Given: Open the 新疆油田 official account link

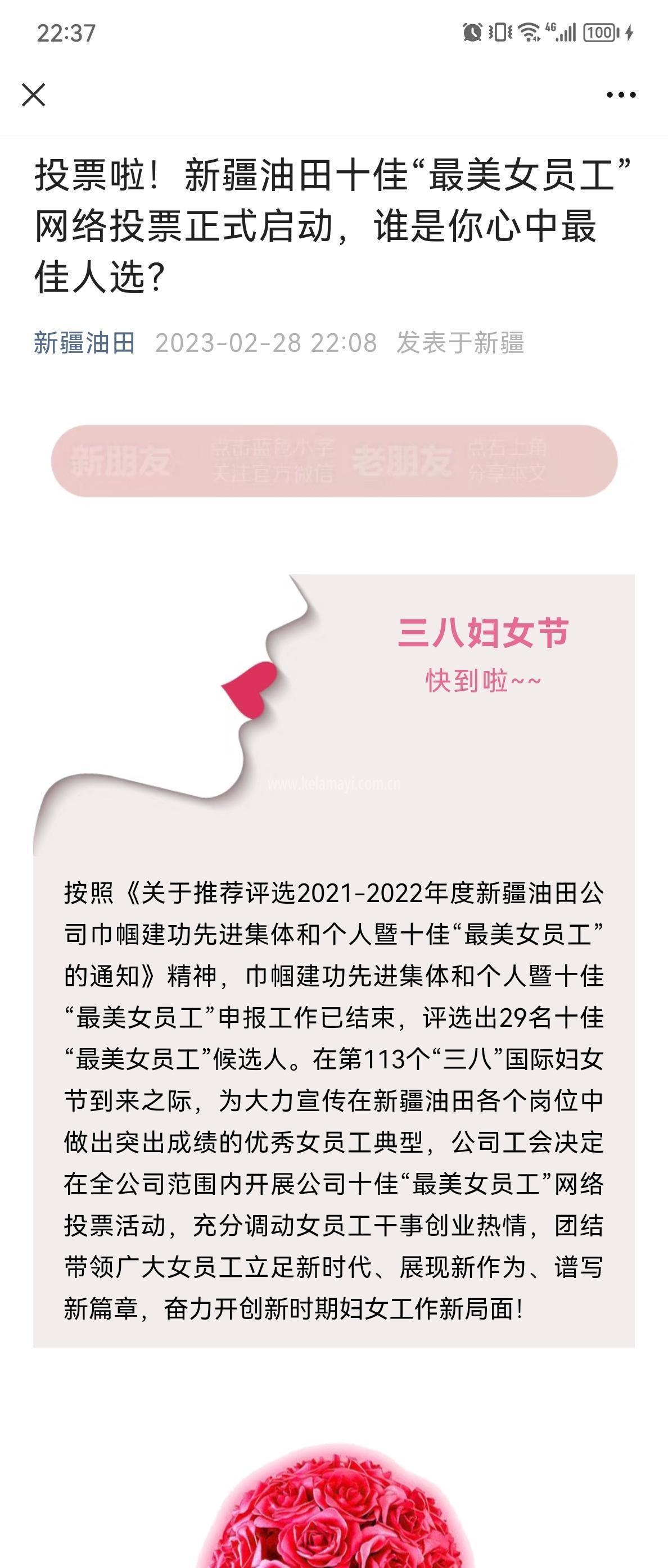Looking at the screenshot, I should (x=84, y=343).
